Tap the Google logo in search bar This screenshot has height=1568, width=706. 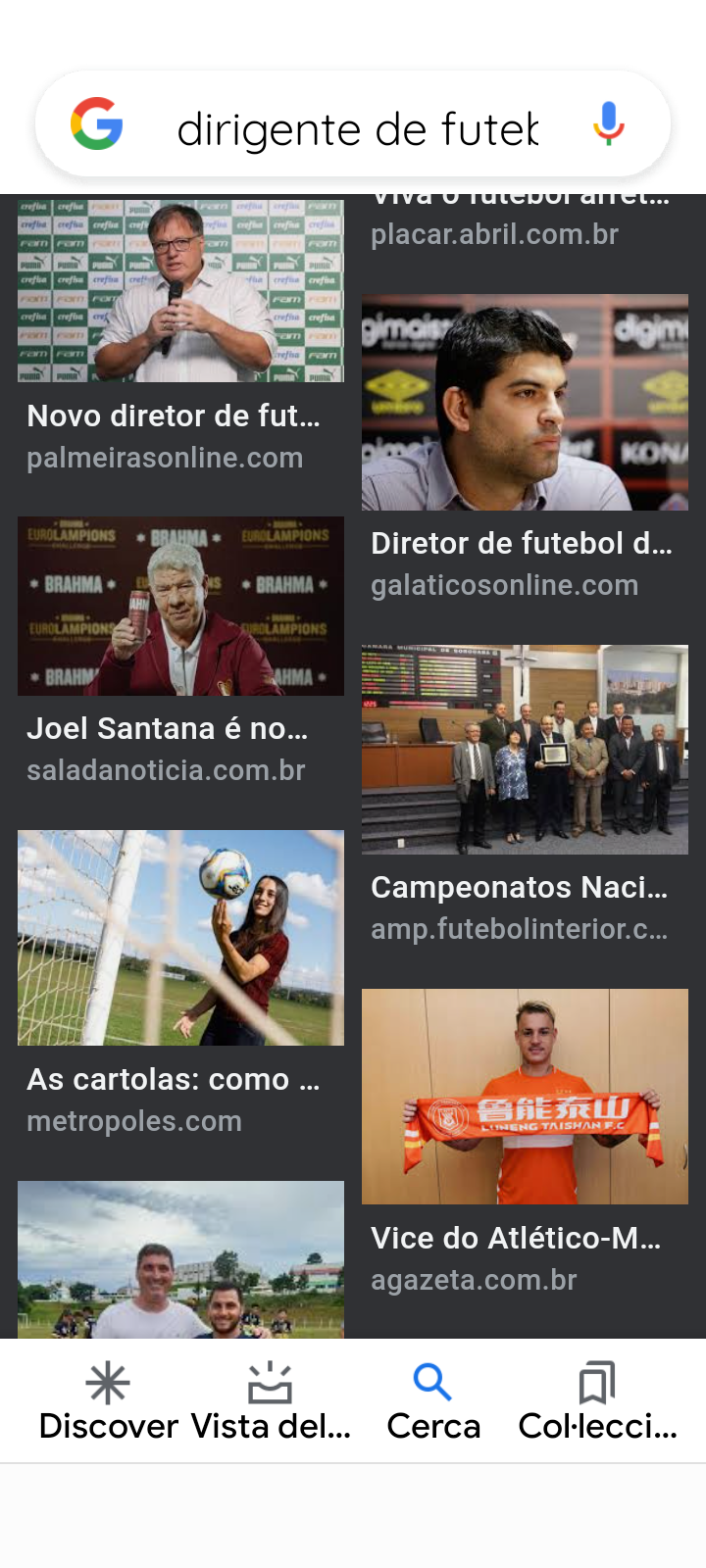tap(97, 124)
